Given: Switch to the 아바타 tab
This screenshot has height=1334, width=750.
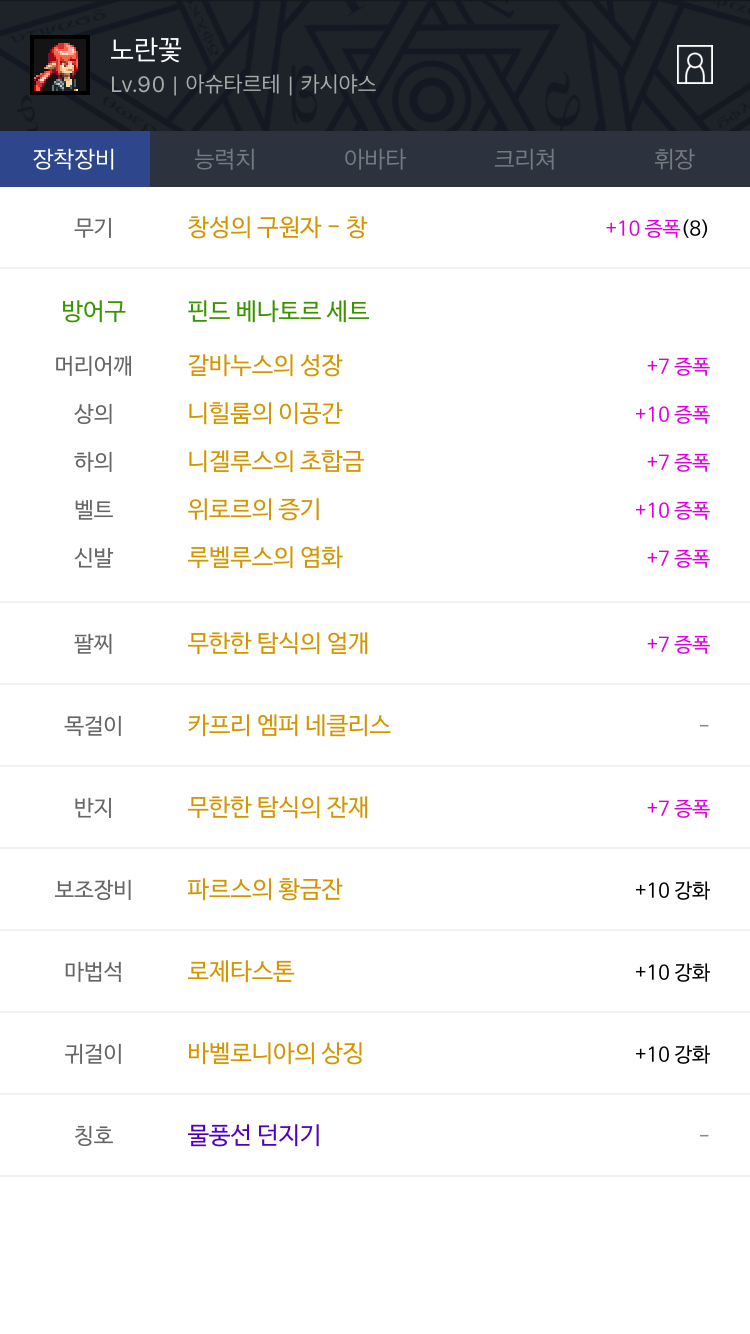Looking at the screenshot, I should pos(375,159).
